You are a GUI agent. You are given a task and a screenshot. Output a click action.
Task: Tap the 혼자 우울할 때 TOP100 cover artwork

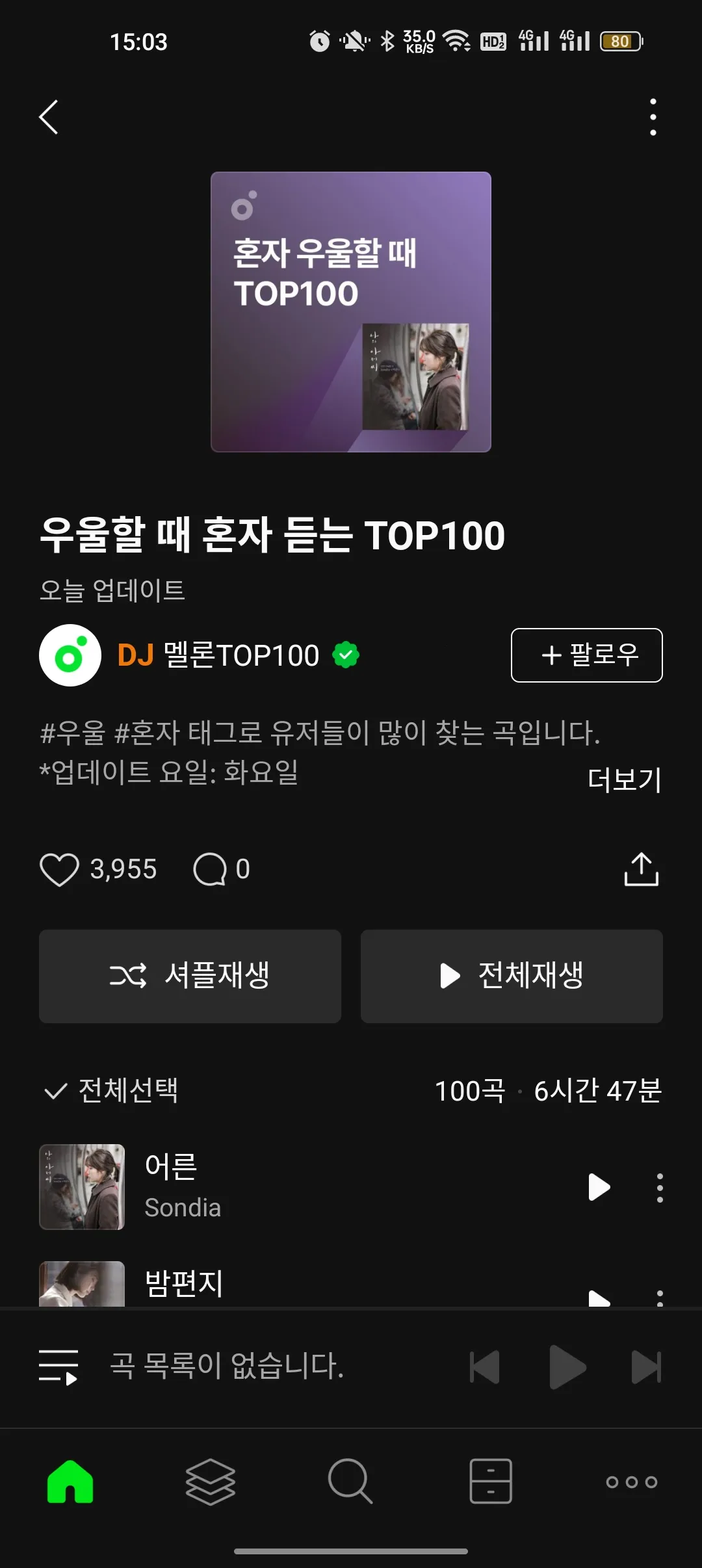(351, 310)
